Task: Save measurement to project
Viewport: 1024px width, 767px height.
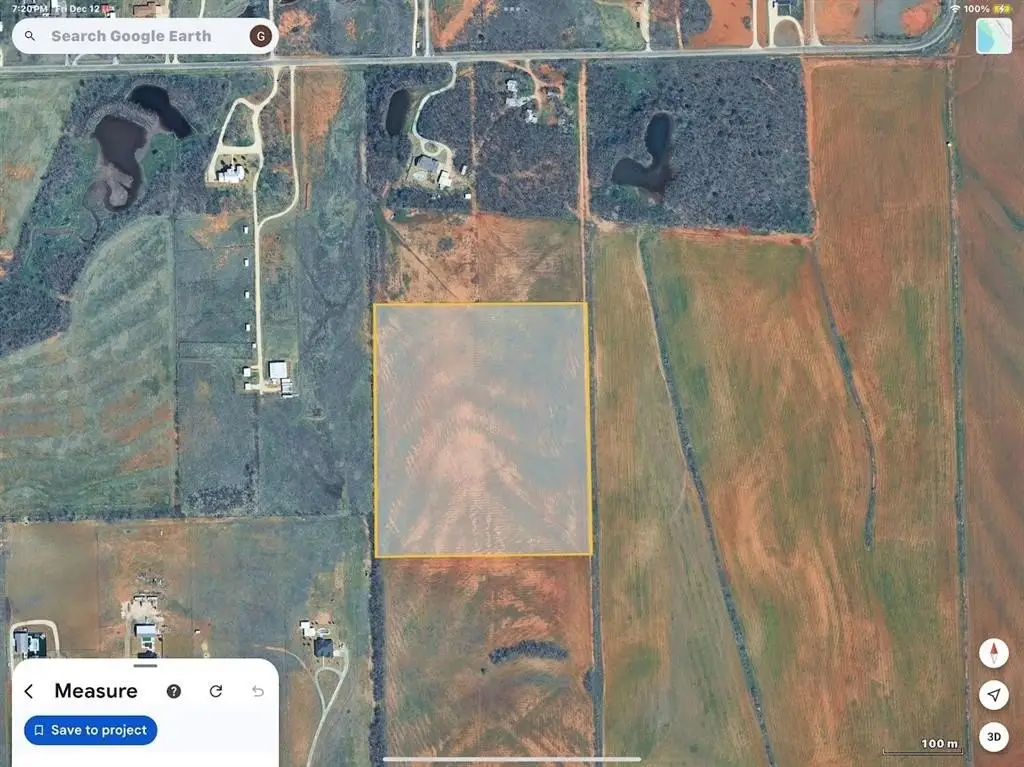Action: (x=91, y=730)
